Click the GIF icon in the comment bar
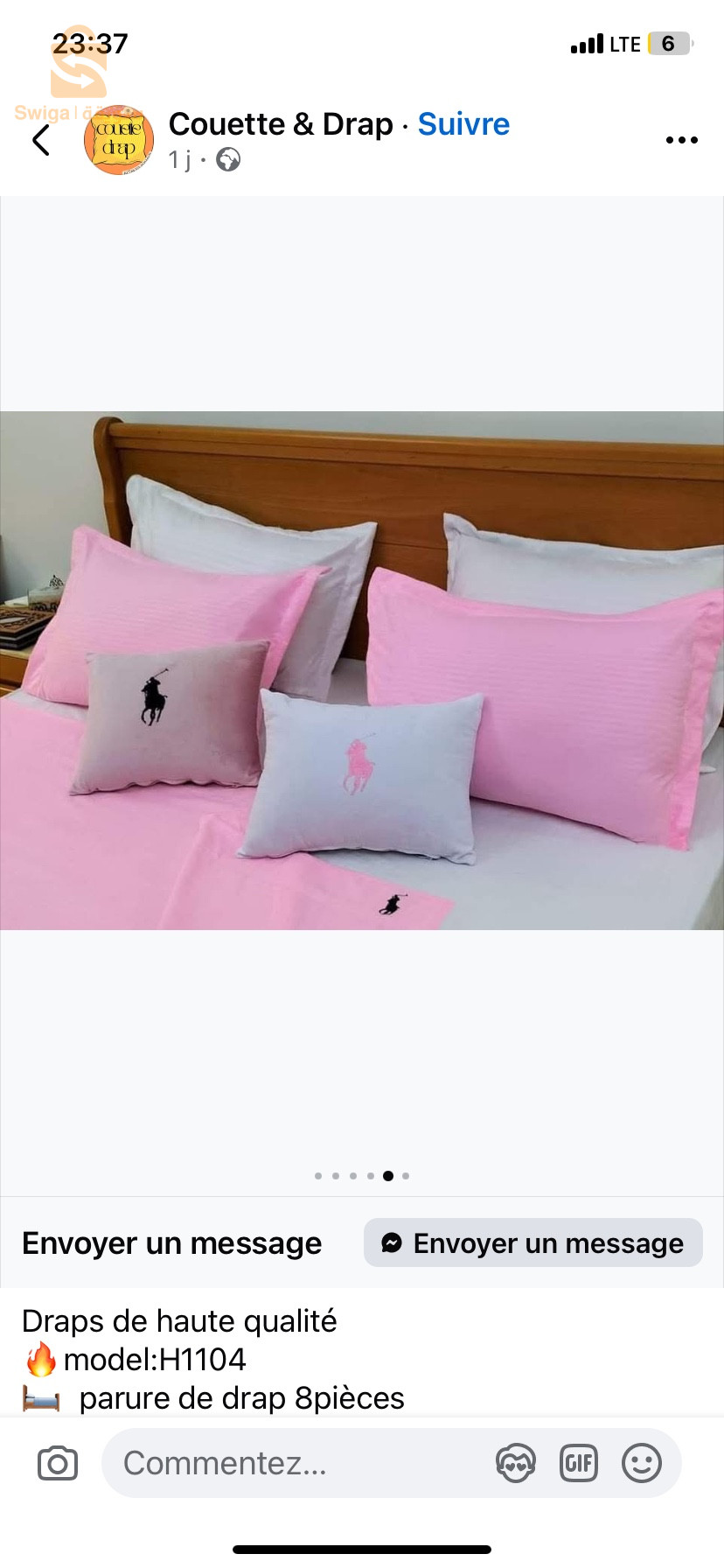The height and width of the screenshot is (1568, 724). 578,1462
